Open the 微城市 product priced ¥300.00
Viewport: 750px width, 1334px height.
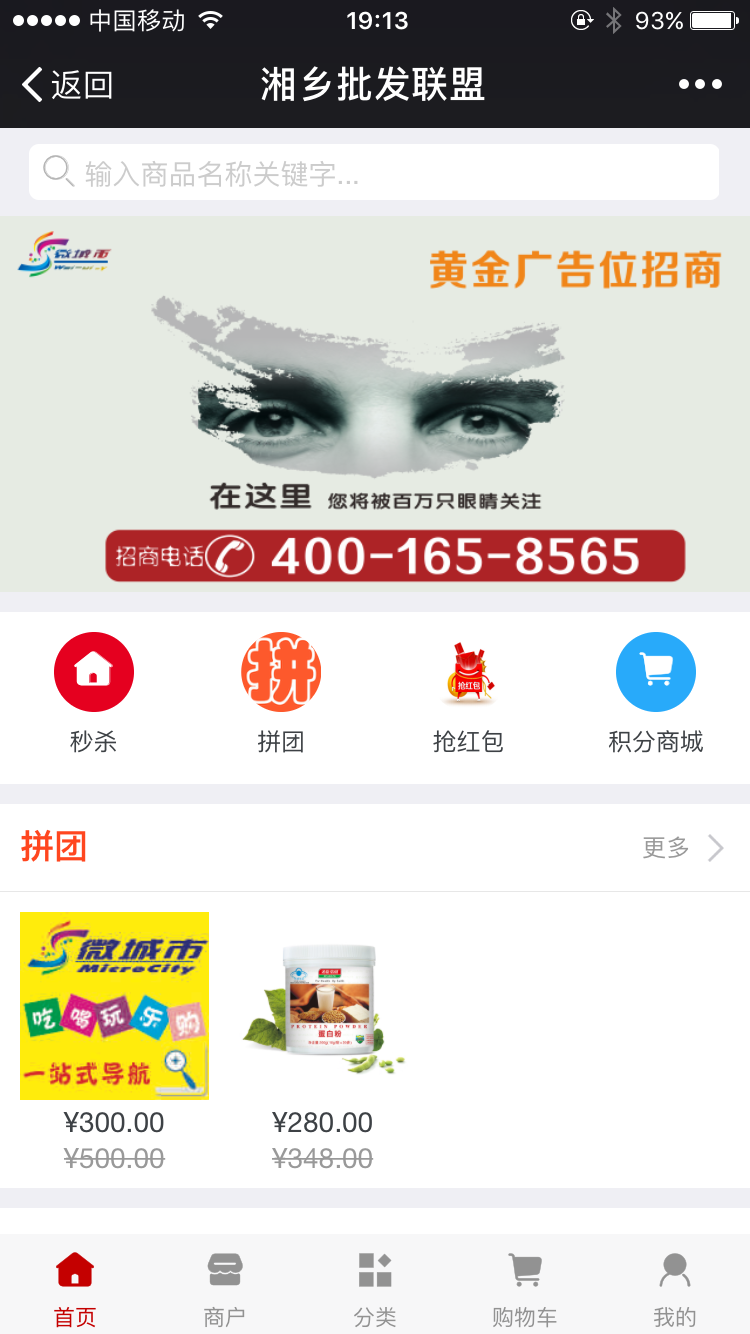pyautogui.click(x=114, y=1006)
